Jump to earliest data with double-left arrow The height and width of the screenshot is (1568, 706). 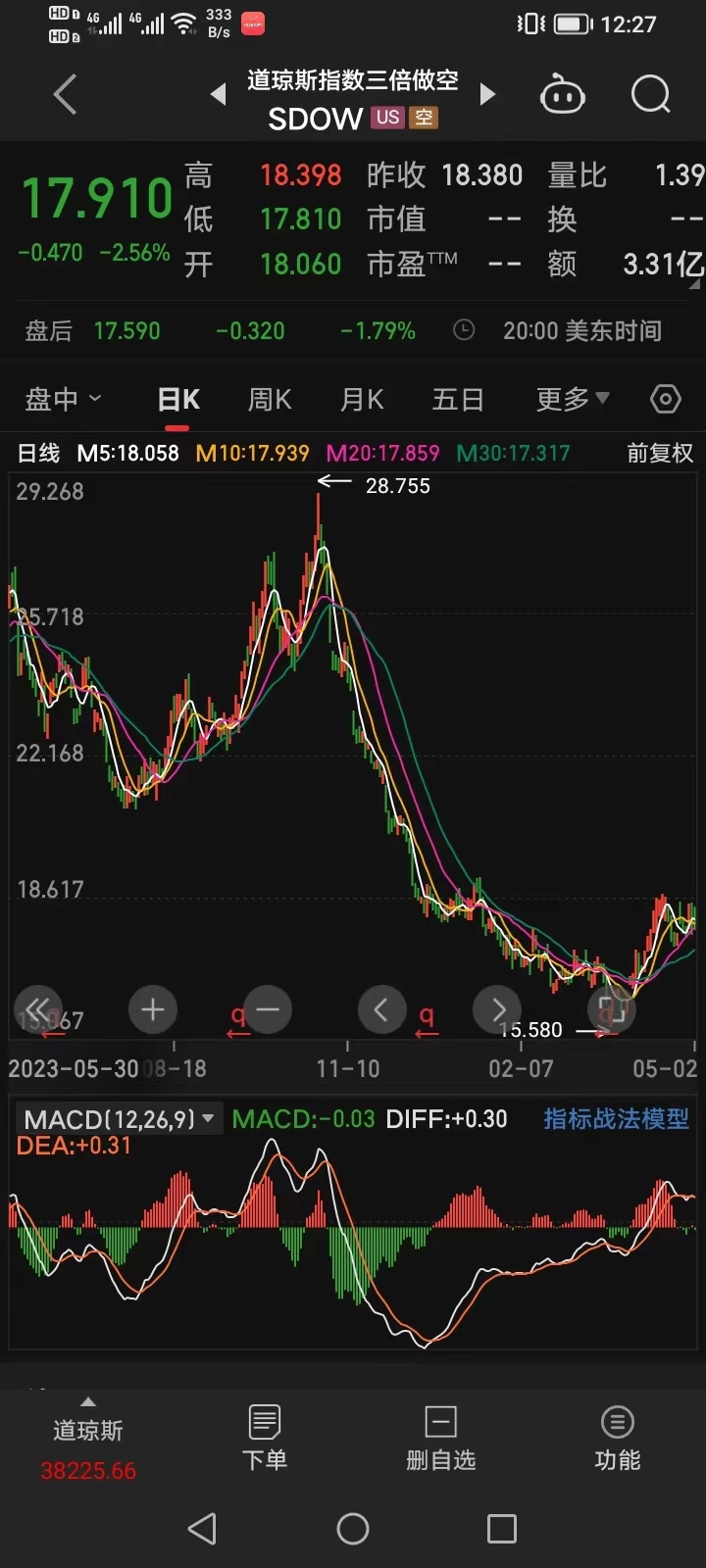click(38, 1009)
